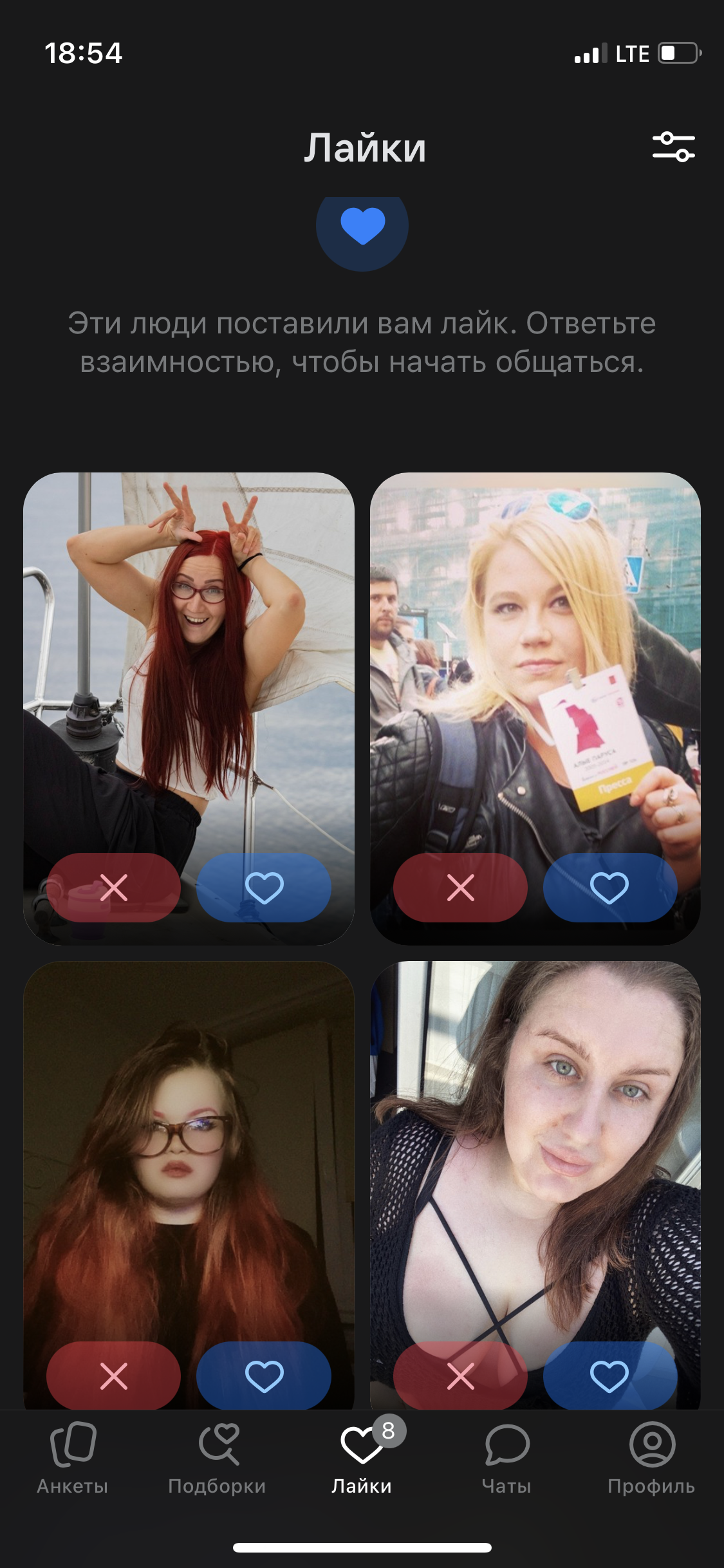The width and height of the screenshot is (724, 1568).
Task: Switch to the Подборки tab
Action: [218, 1459]
